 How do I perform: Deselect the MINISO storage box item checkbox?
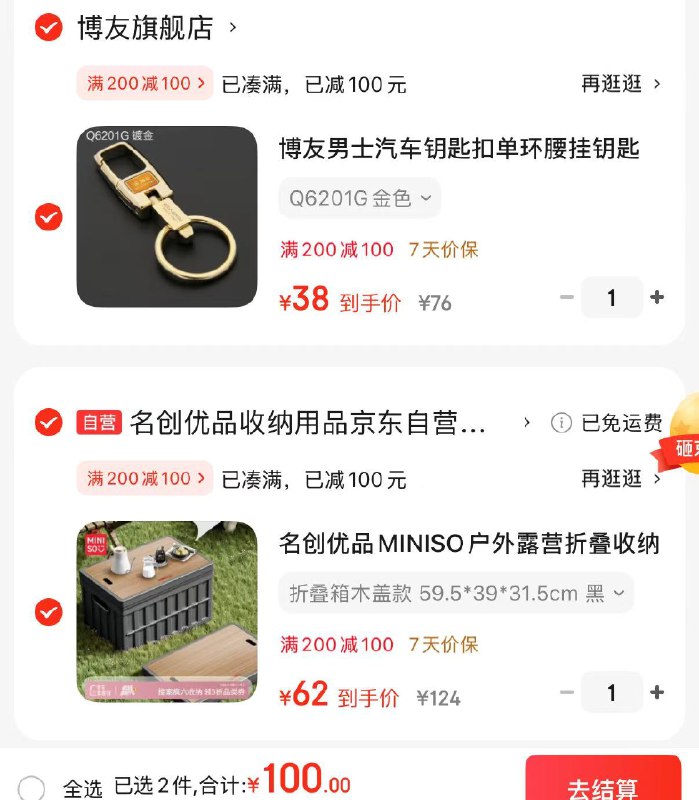48,610
